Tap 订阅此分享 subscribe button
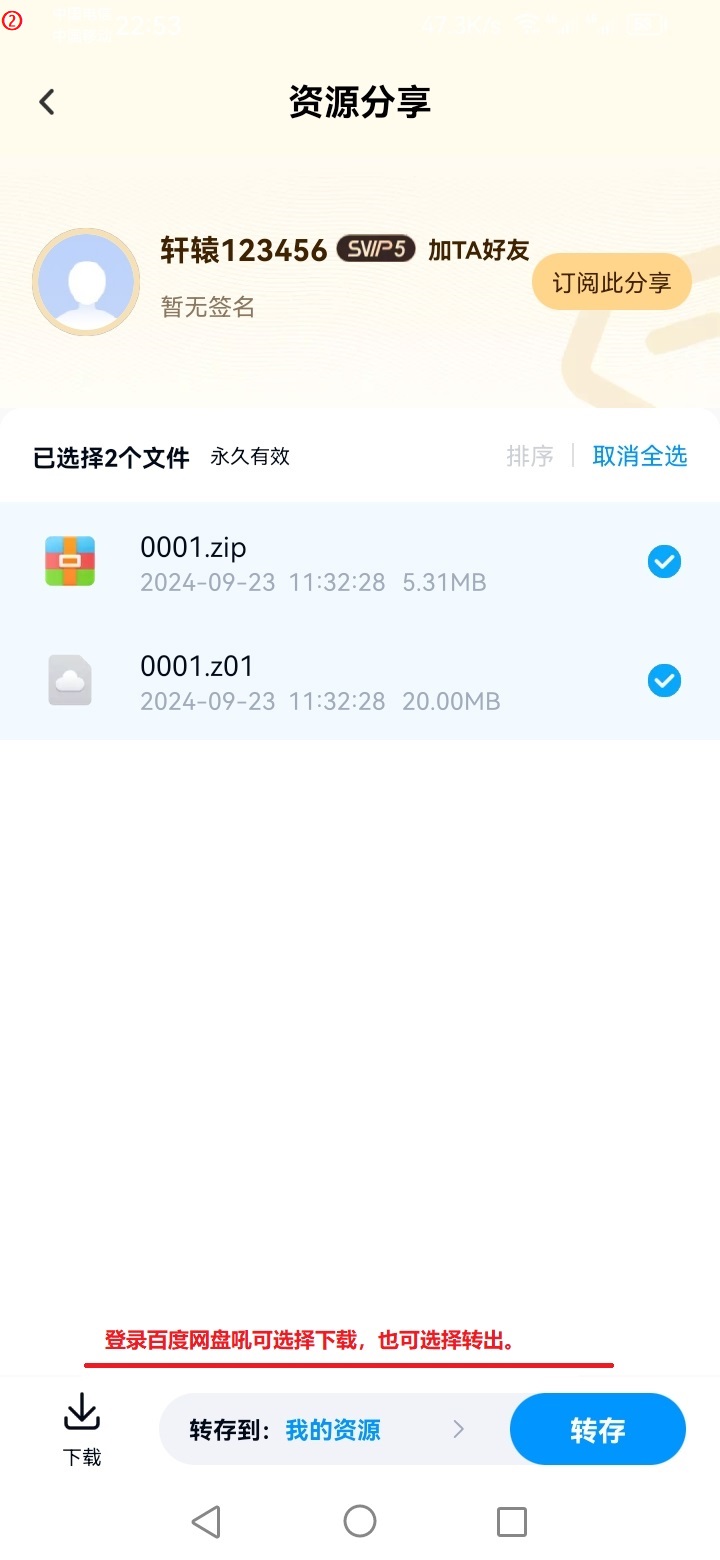The image size is (720, 1560). pyautogui.click(x=611, y=282)
